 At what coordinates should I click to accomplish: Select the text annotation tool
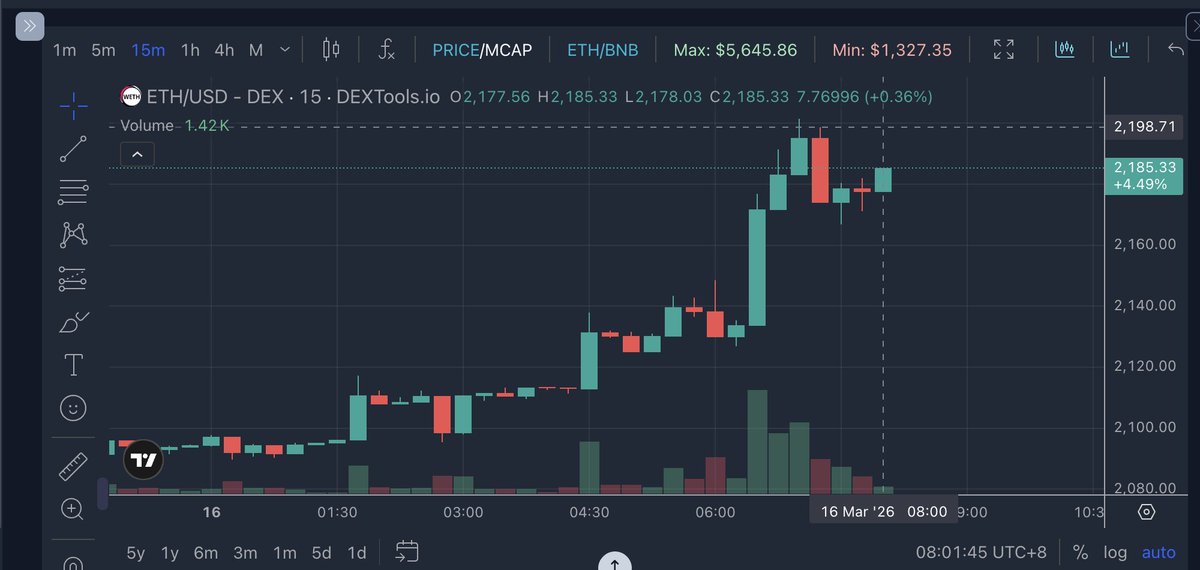point(73,365)
